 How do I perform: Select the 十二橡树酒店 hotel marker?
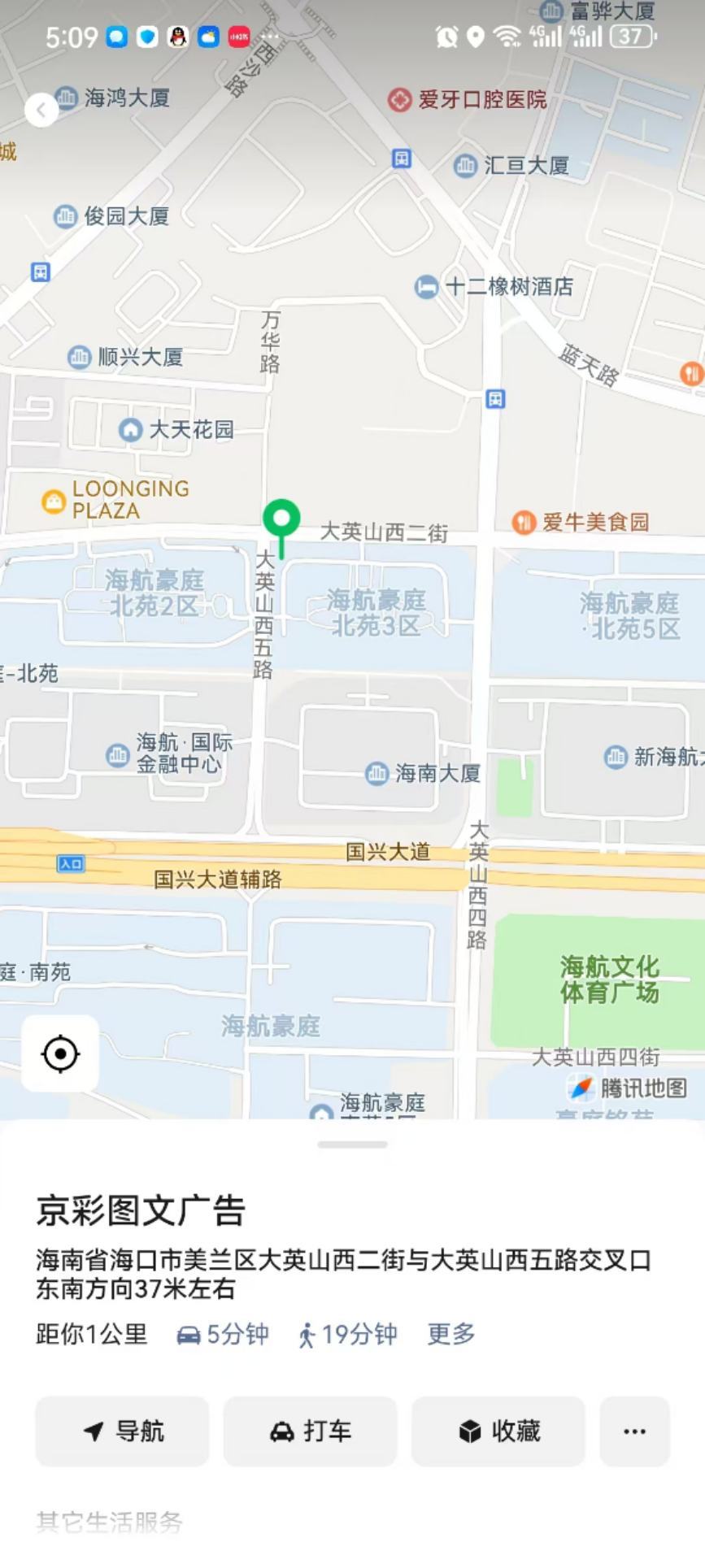point(427,287)
